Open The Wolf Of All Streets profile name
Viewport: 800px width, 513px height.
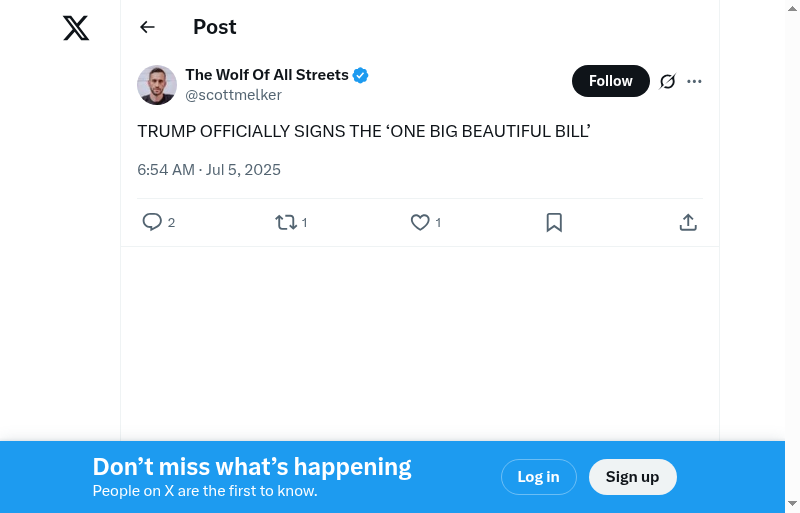[267, 75]
